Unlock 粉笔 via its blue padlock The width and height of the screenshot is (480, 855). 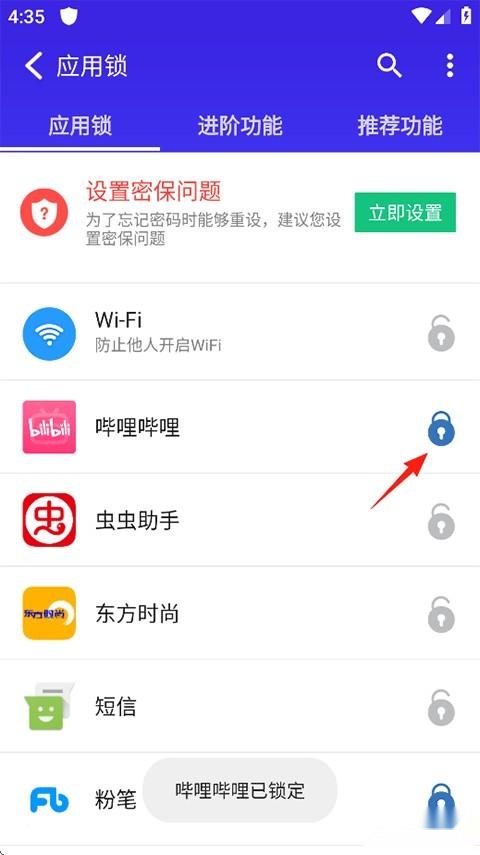(441, 801)
